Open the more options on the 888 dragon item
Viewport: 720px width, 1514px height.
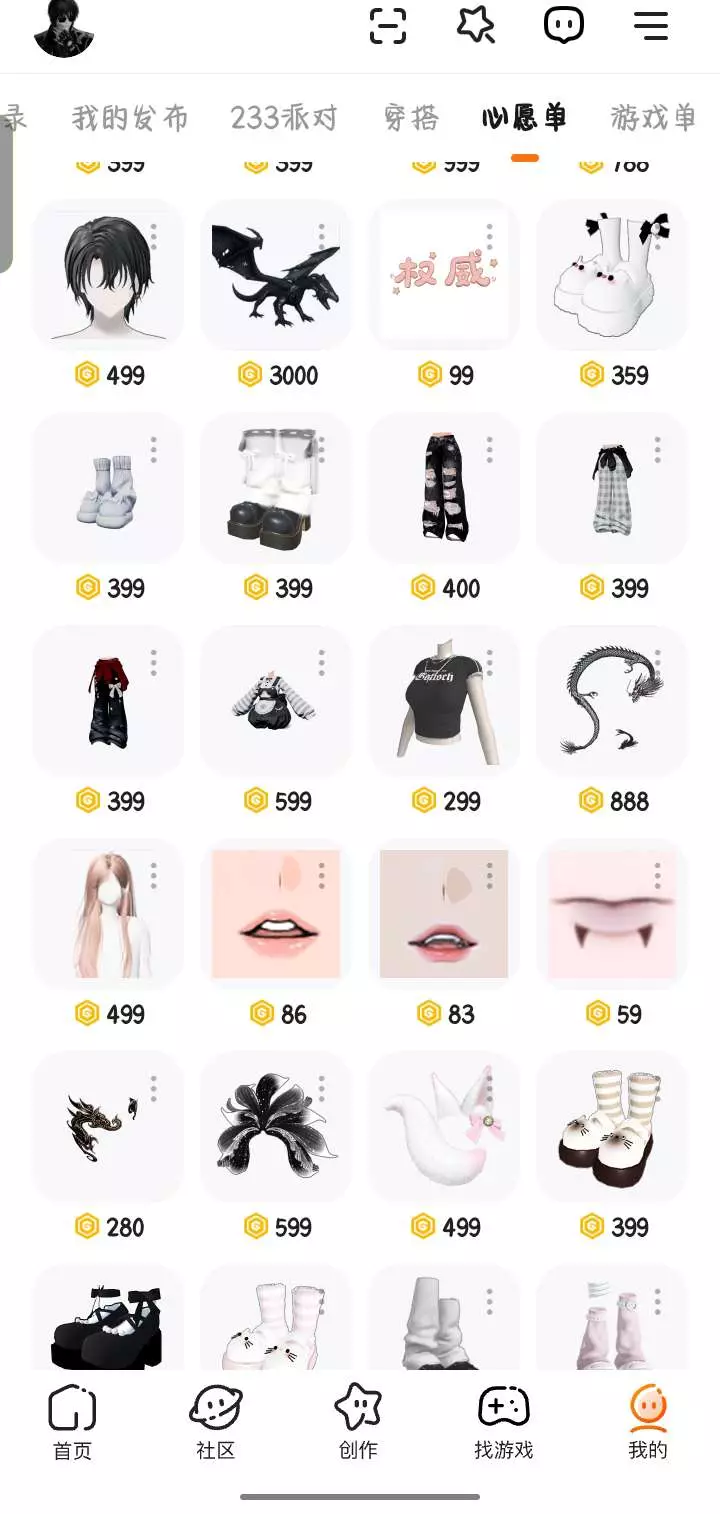[658, 662]
